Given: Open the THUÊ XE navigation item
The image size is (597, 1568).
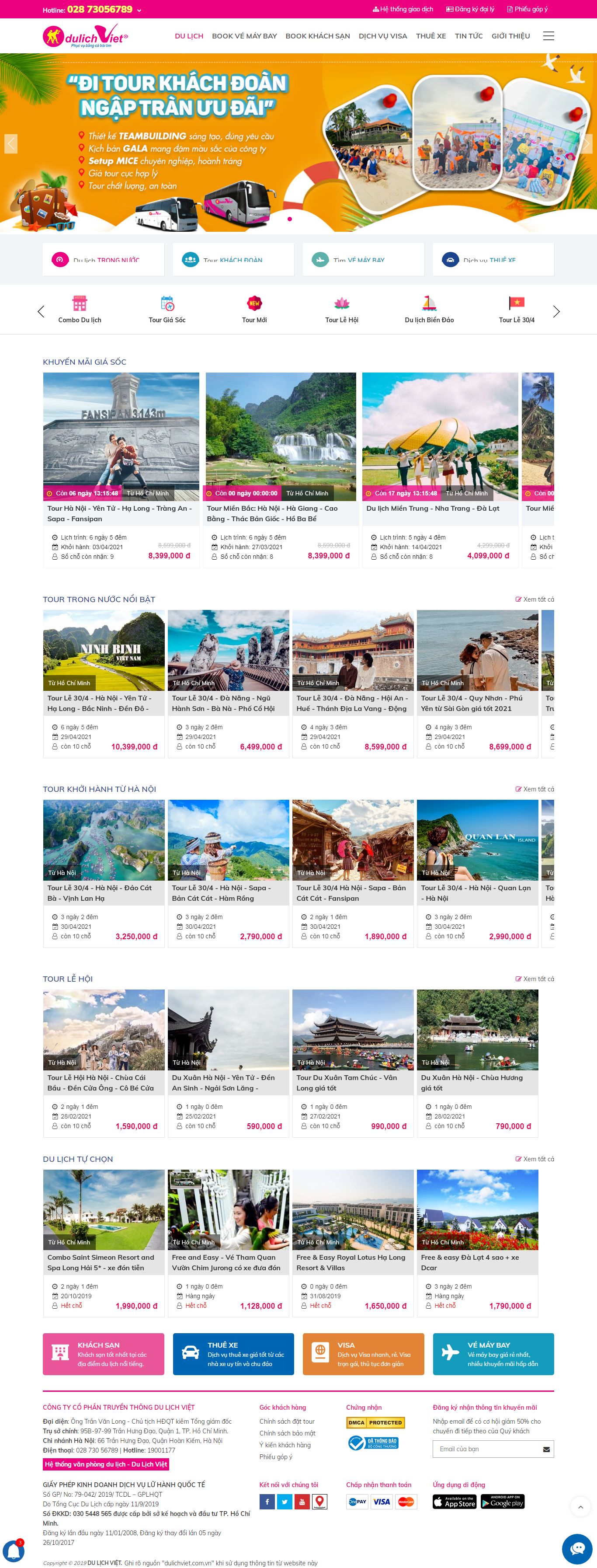Looking at the screenshot, I should (431, 36).
